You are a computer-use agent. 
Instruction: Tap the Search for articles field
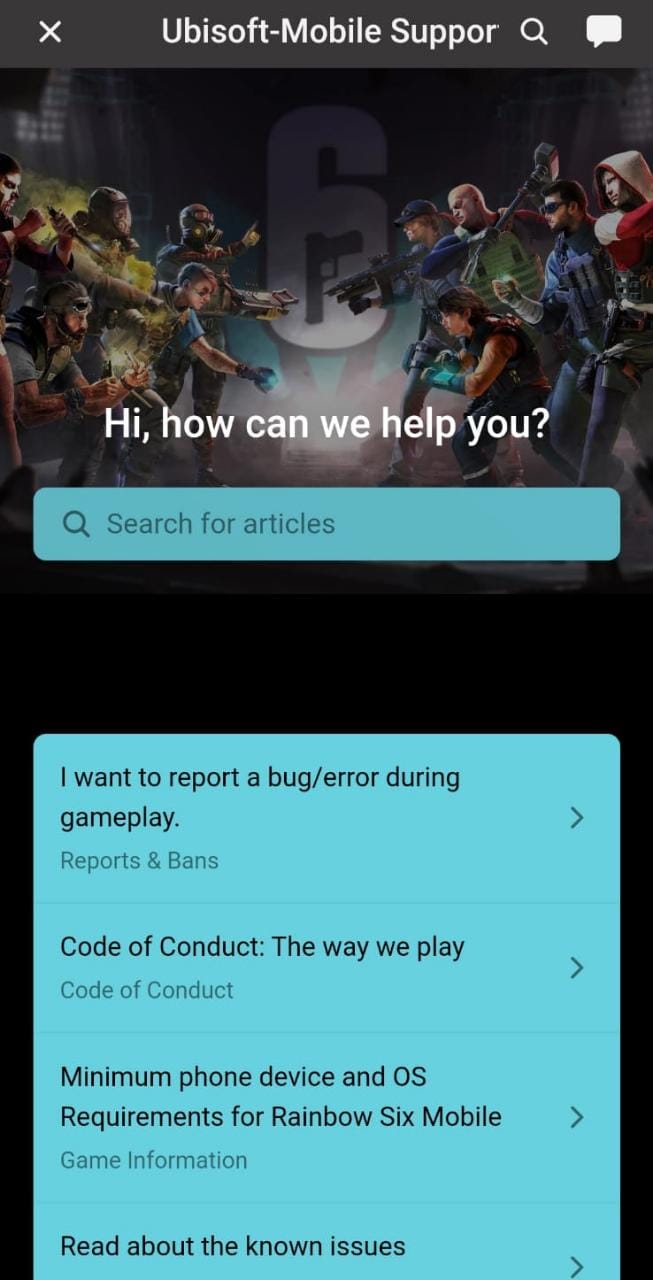click(326, 524)
